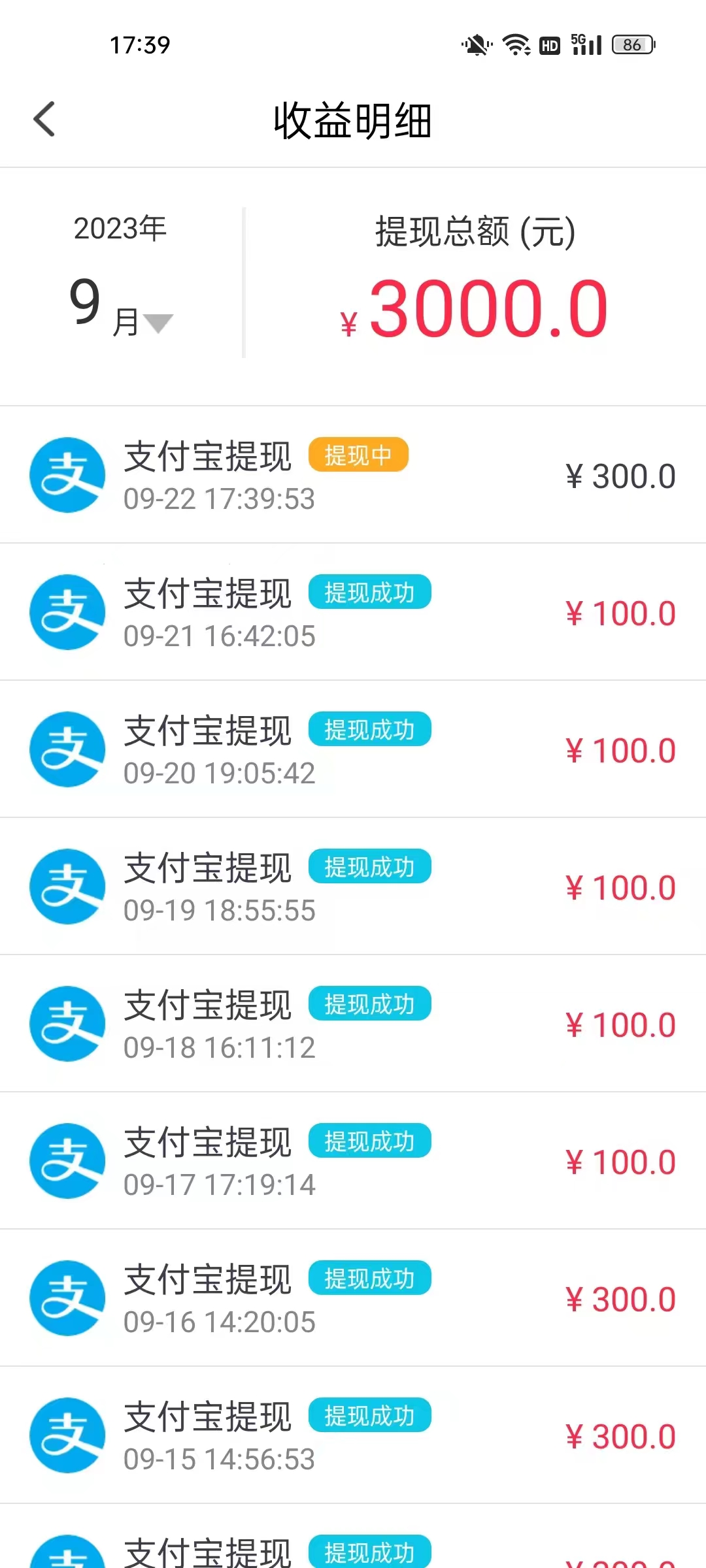Tap the Alipay icon on the 09-20 record
Image resolution: width=706 pixels, height=1568 pixels.
click(67, 750)
